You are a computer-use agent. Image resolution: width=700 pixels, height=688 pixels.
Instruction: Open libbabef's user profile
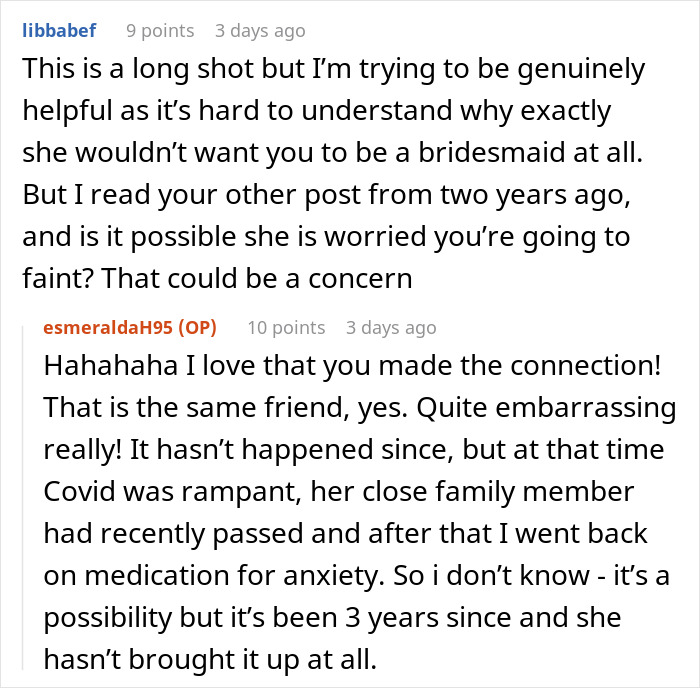tap(59, 30)
